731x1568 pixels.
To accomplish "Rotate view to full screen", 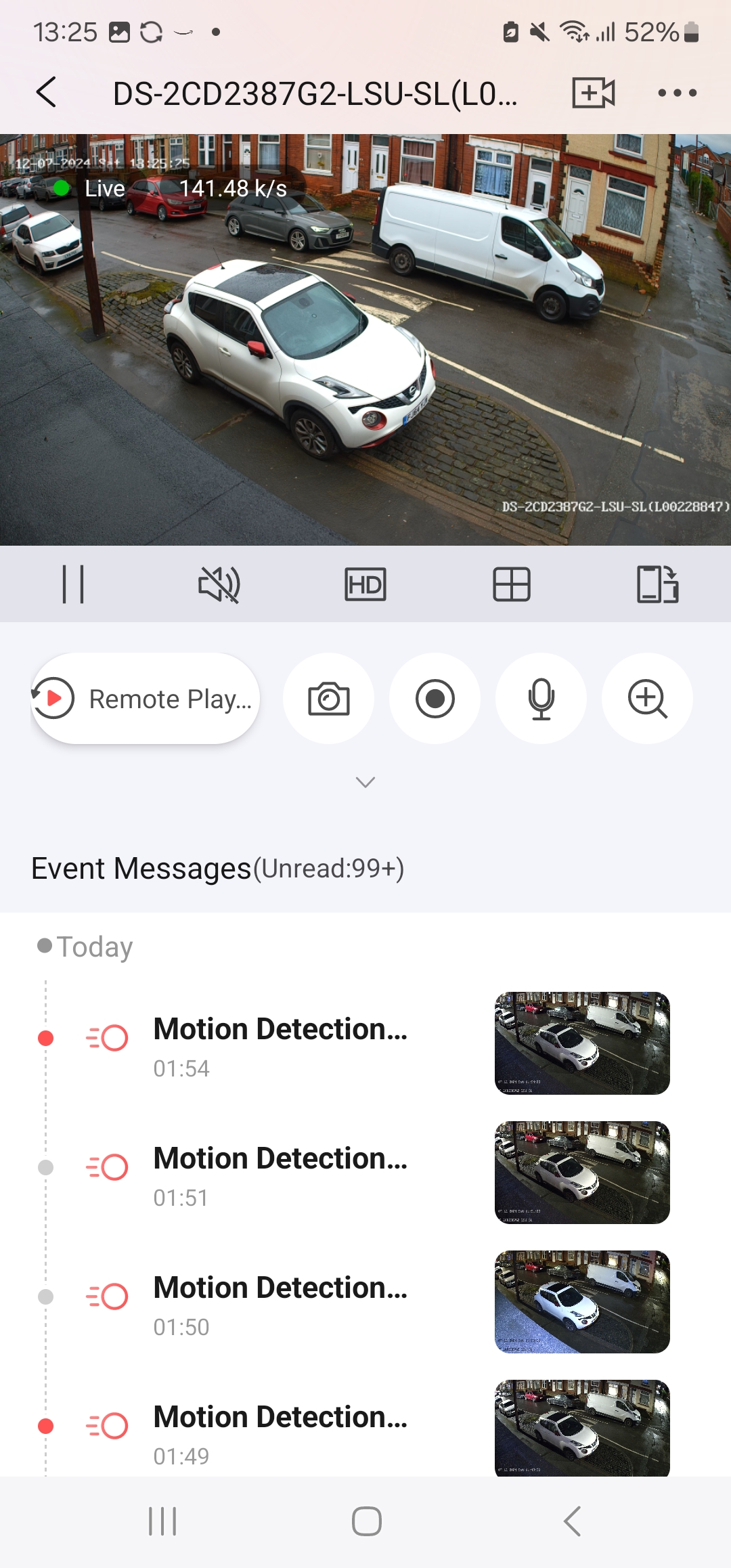I will tap(657, 584).
